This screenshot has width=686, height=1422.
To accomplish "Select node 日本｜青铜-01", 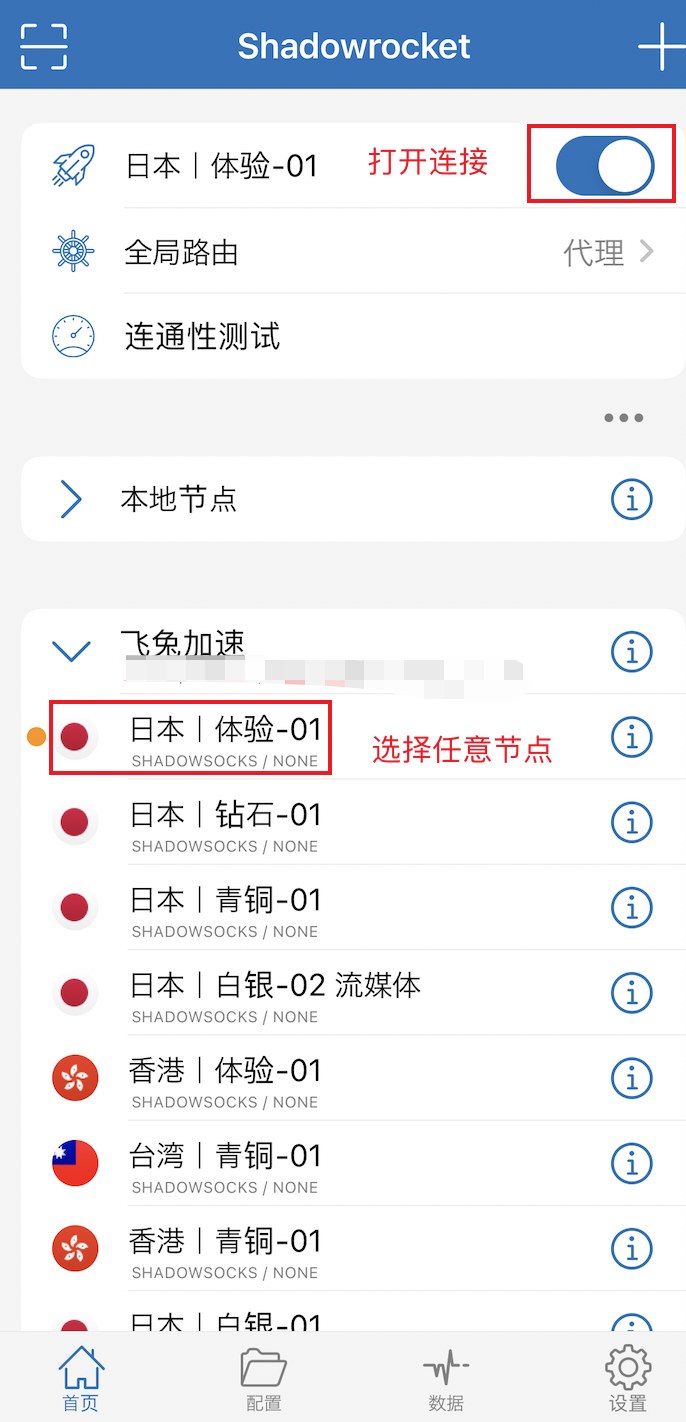I will coord(300,908).
